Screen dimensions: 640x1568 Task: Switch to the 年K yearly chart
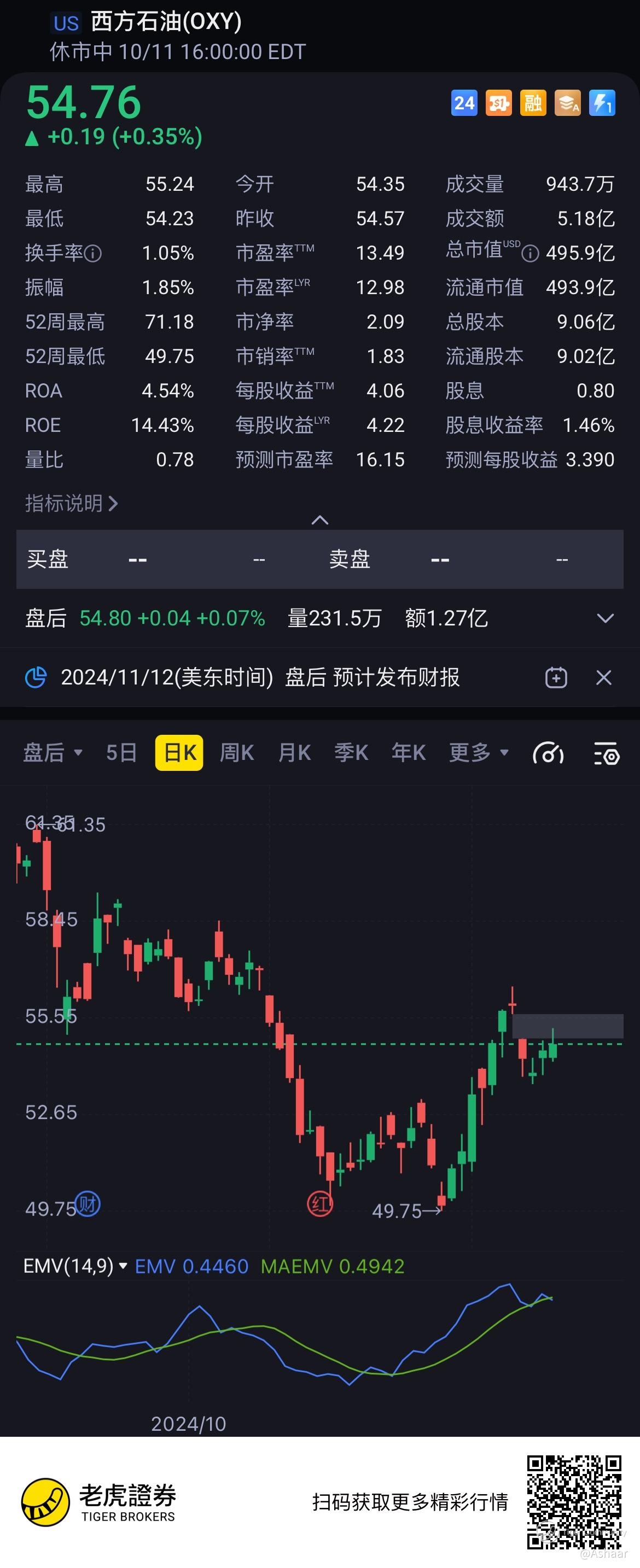(409, 753)
